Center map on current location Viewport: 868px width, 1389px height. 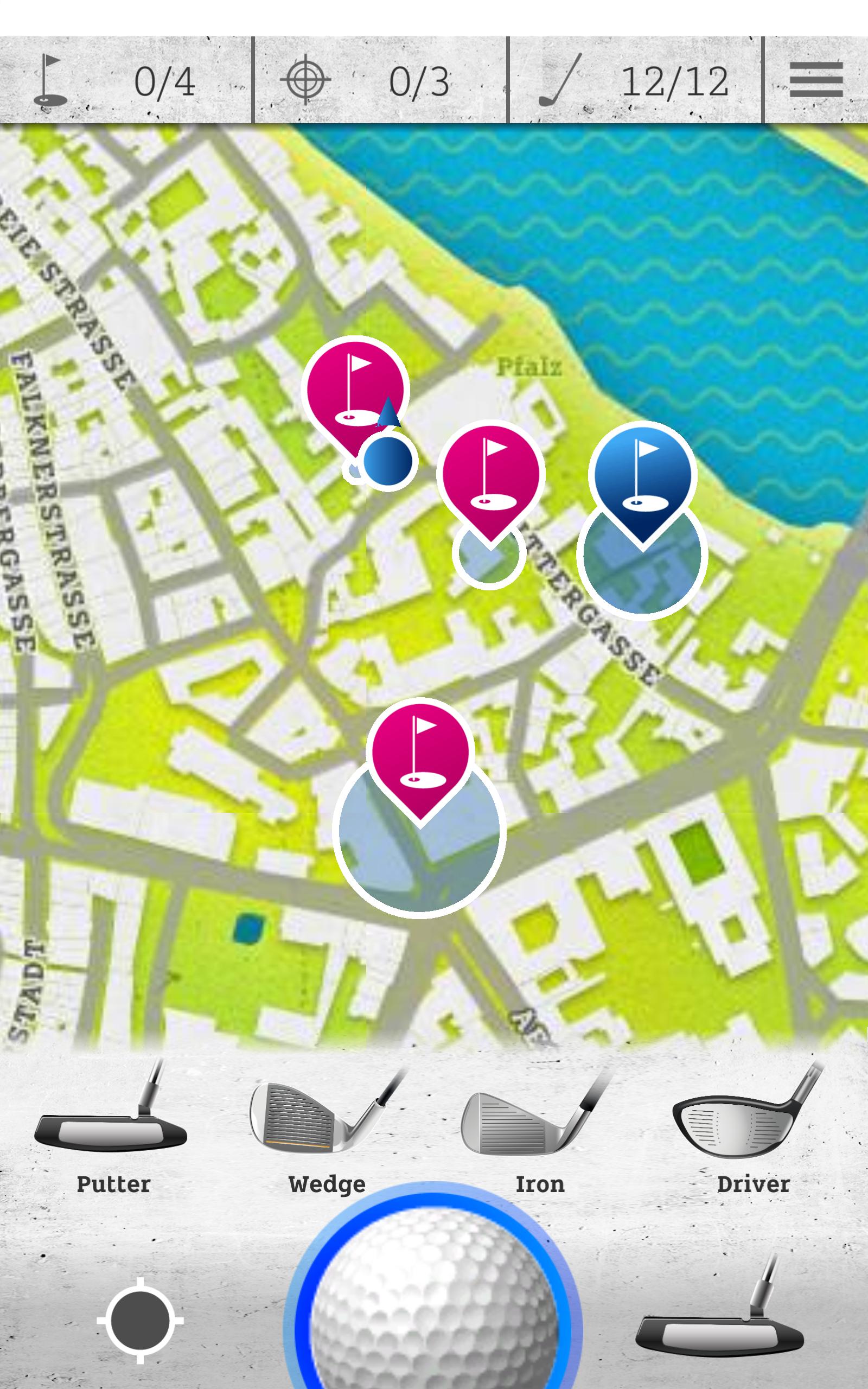coord(139,1320)
